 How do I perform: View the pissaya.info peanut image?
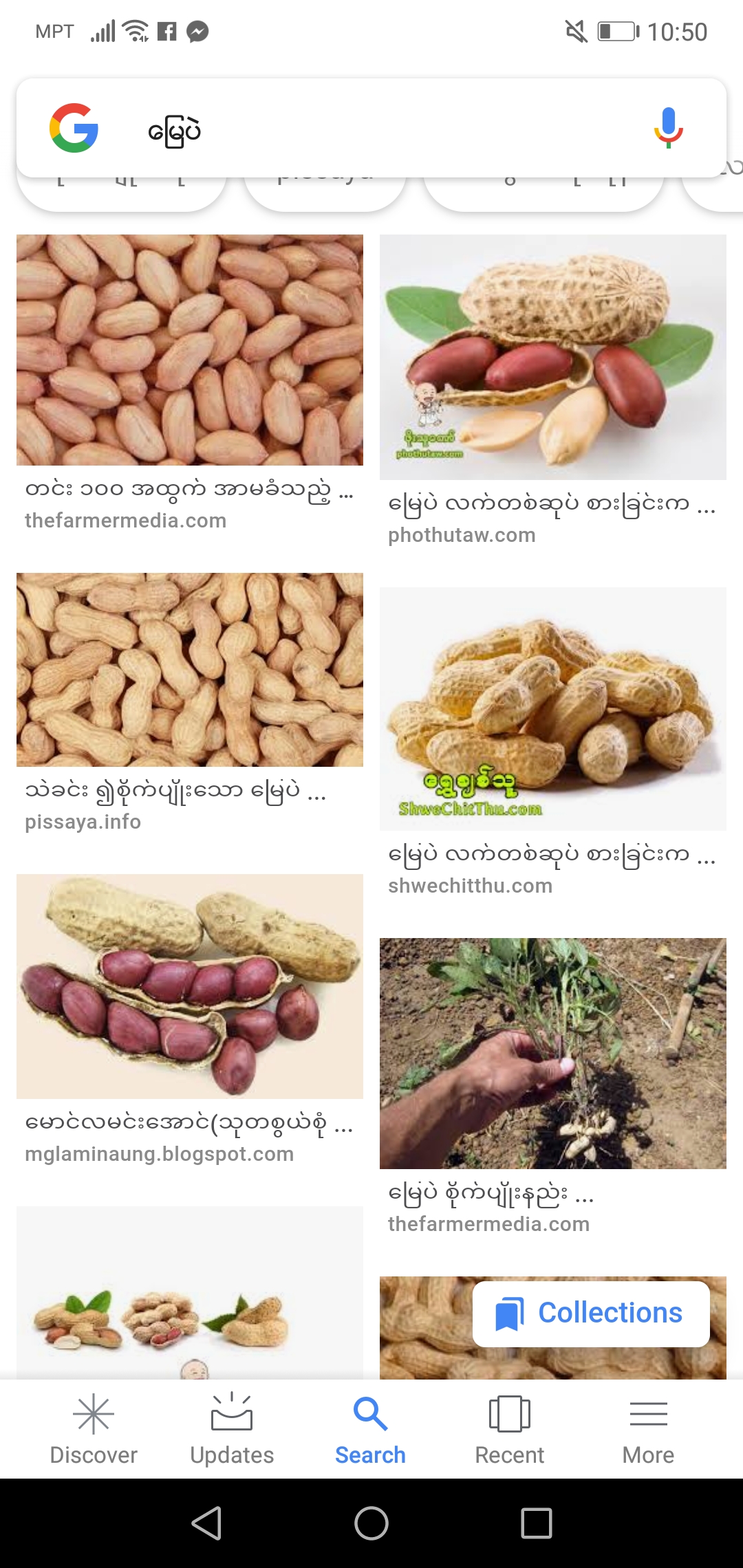tap(190, 670)
